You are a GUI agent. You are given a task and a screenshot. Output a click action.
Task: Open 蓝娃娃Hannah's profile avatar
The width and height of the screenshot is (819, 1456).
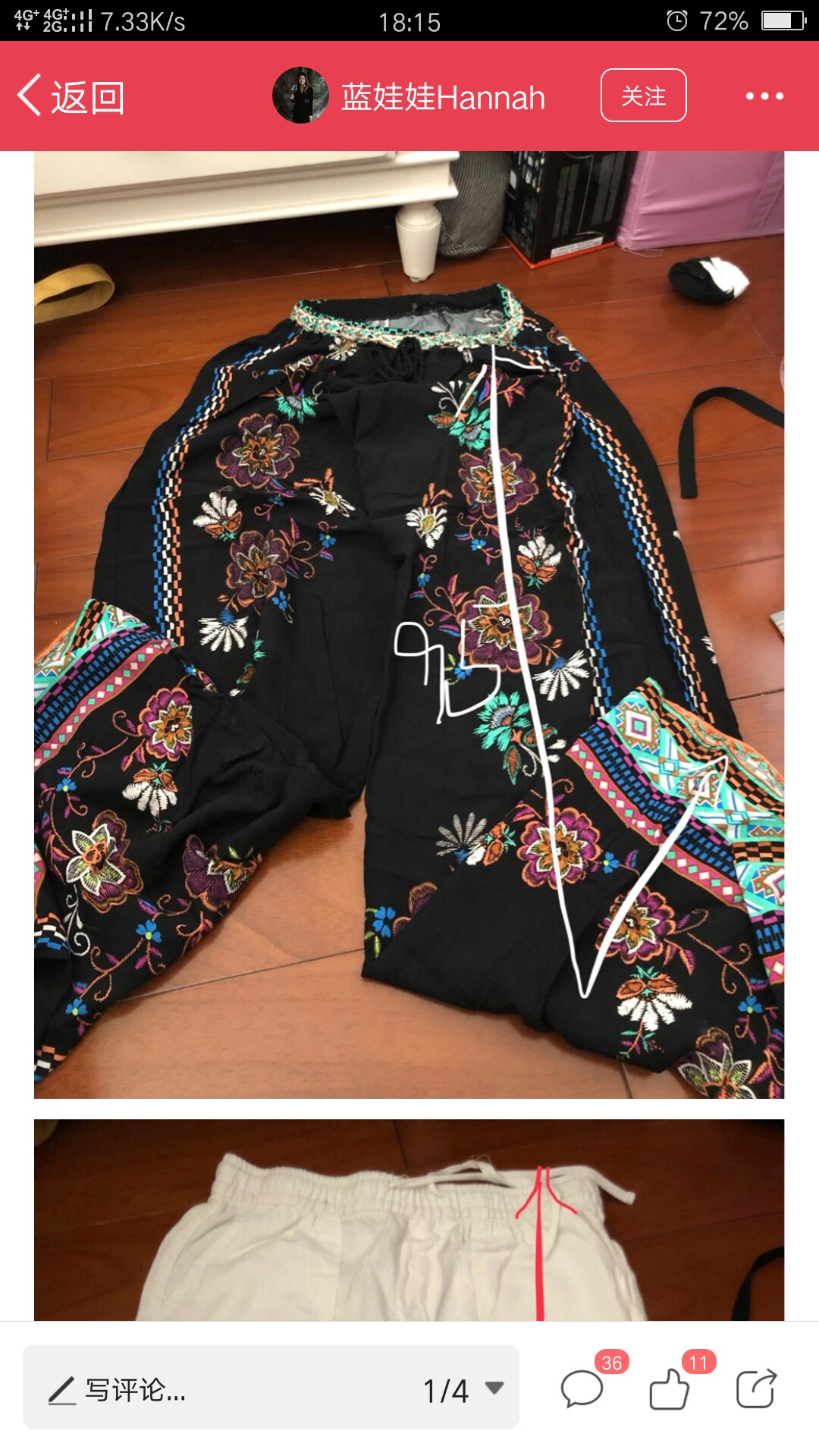pos(300,96)
